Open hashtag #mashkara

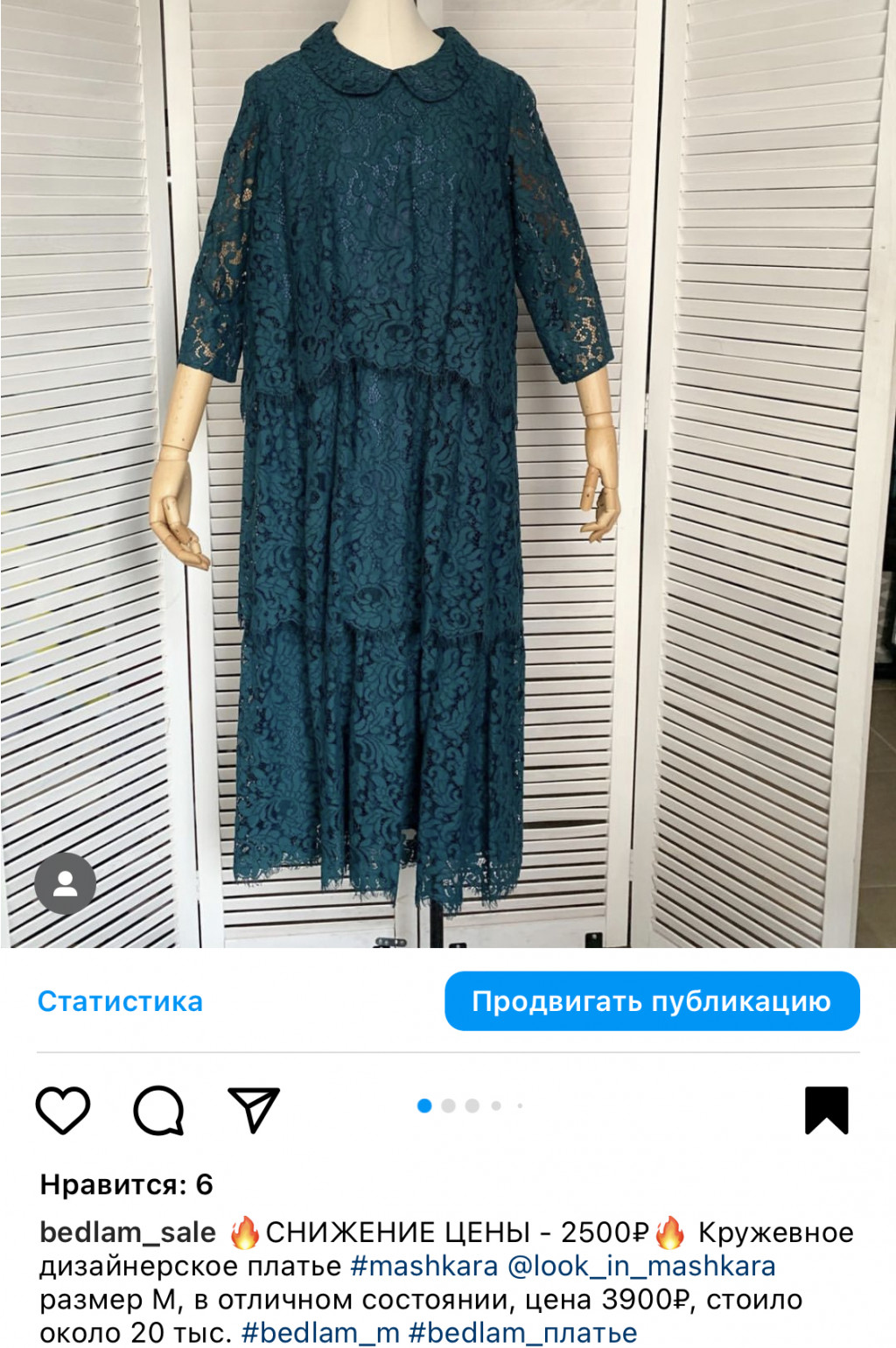(x=423, y=1266)
